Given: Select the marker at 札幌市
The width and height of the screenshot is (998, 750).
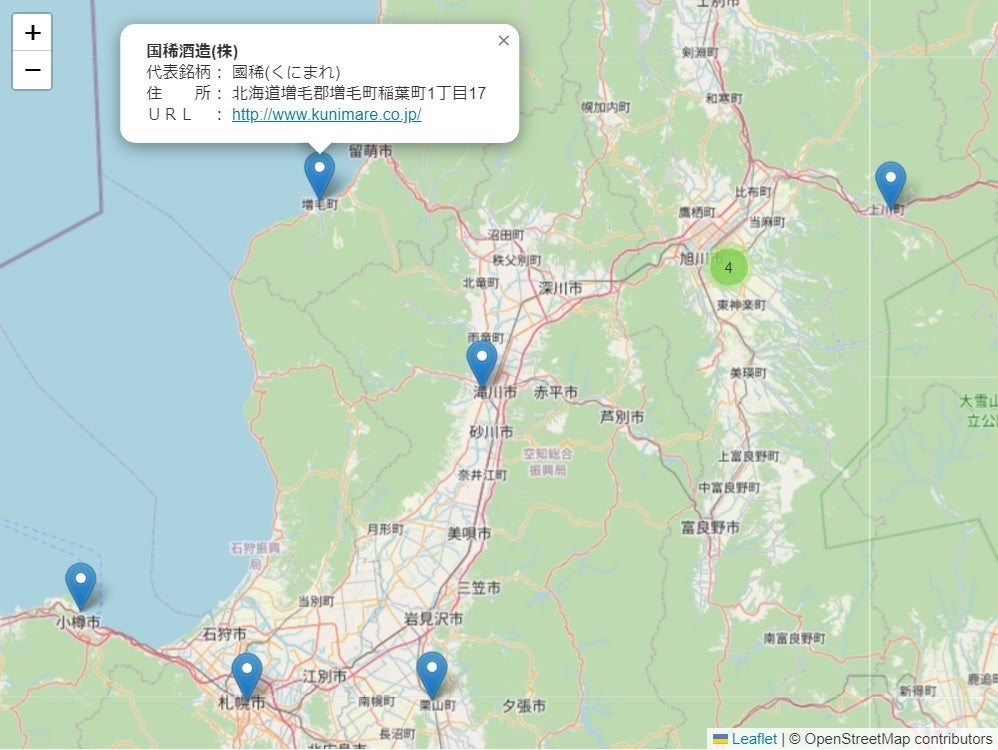Looking at the screenshot, I should [x=246, y=675].
